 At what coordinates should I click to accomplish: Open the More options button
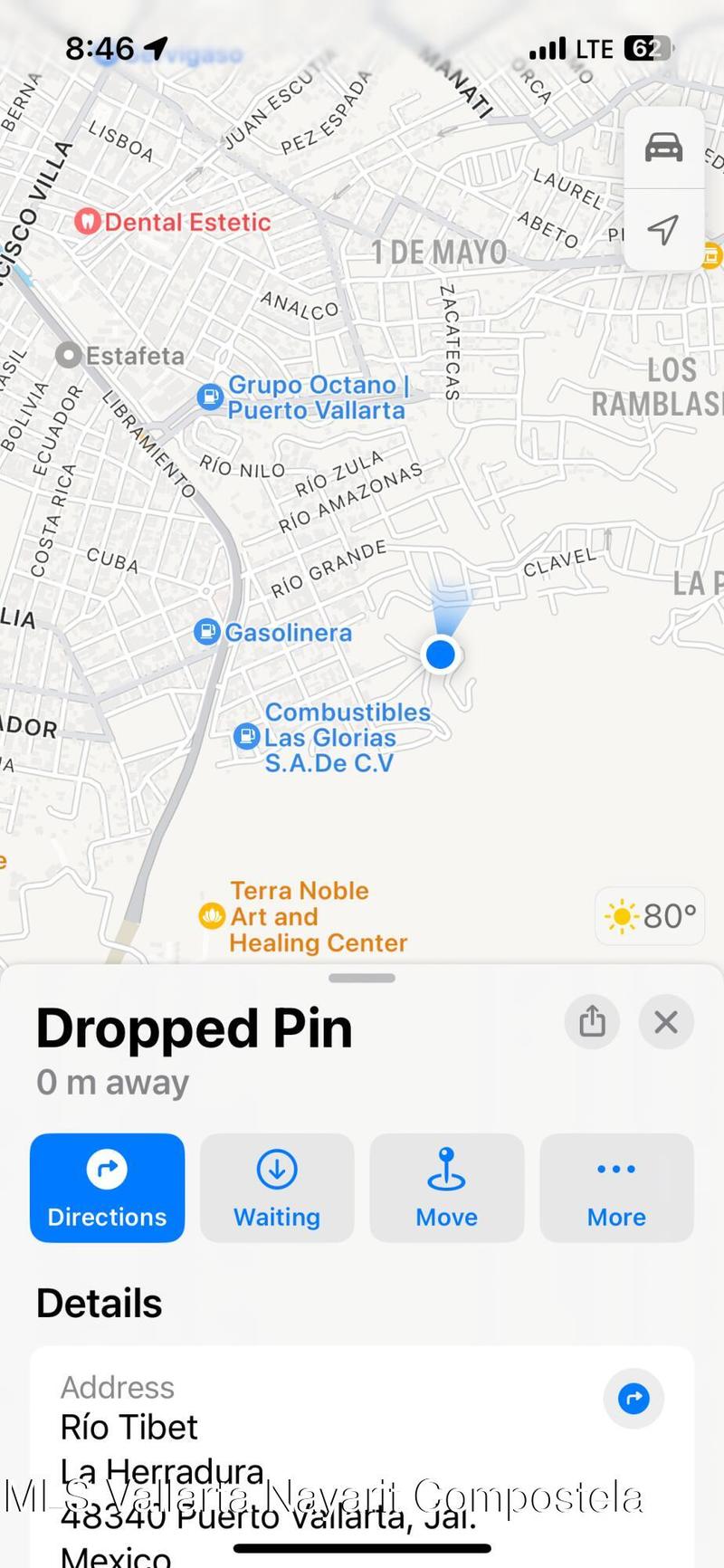pyautogui.click(x=616, y=1187)
